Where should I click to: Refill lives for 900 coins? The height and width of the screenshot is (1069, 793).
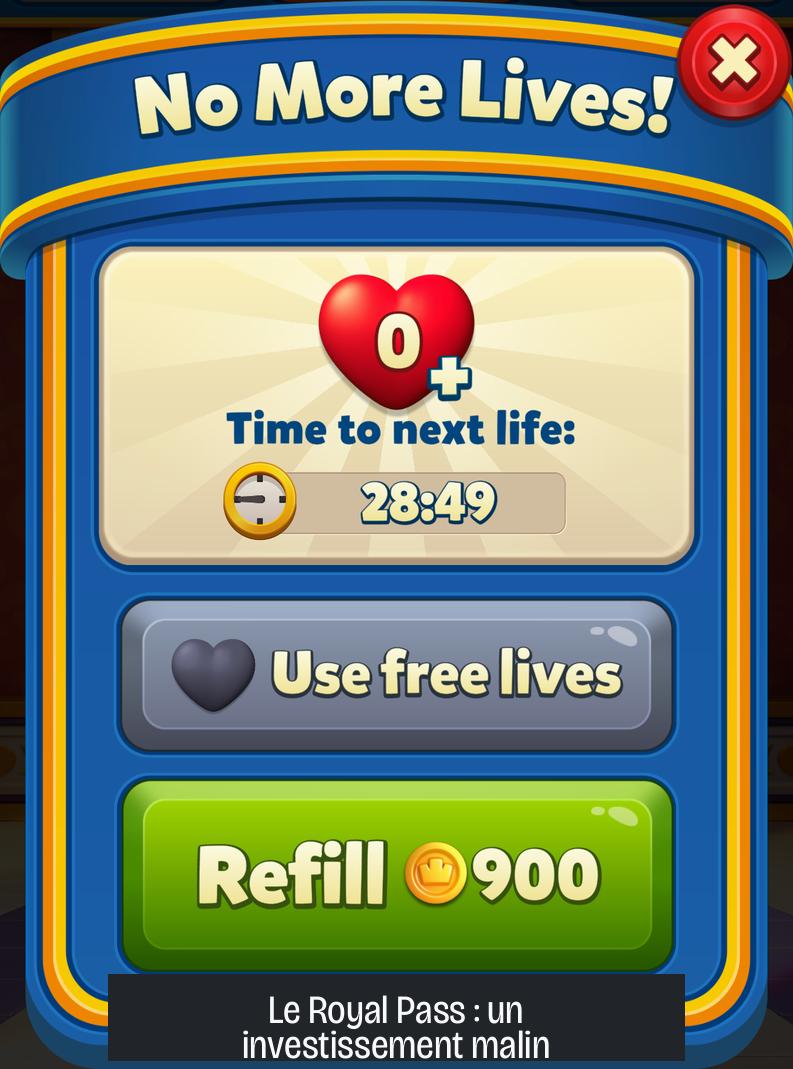click(397, 873)
